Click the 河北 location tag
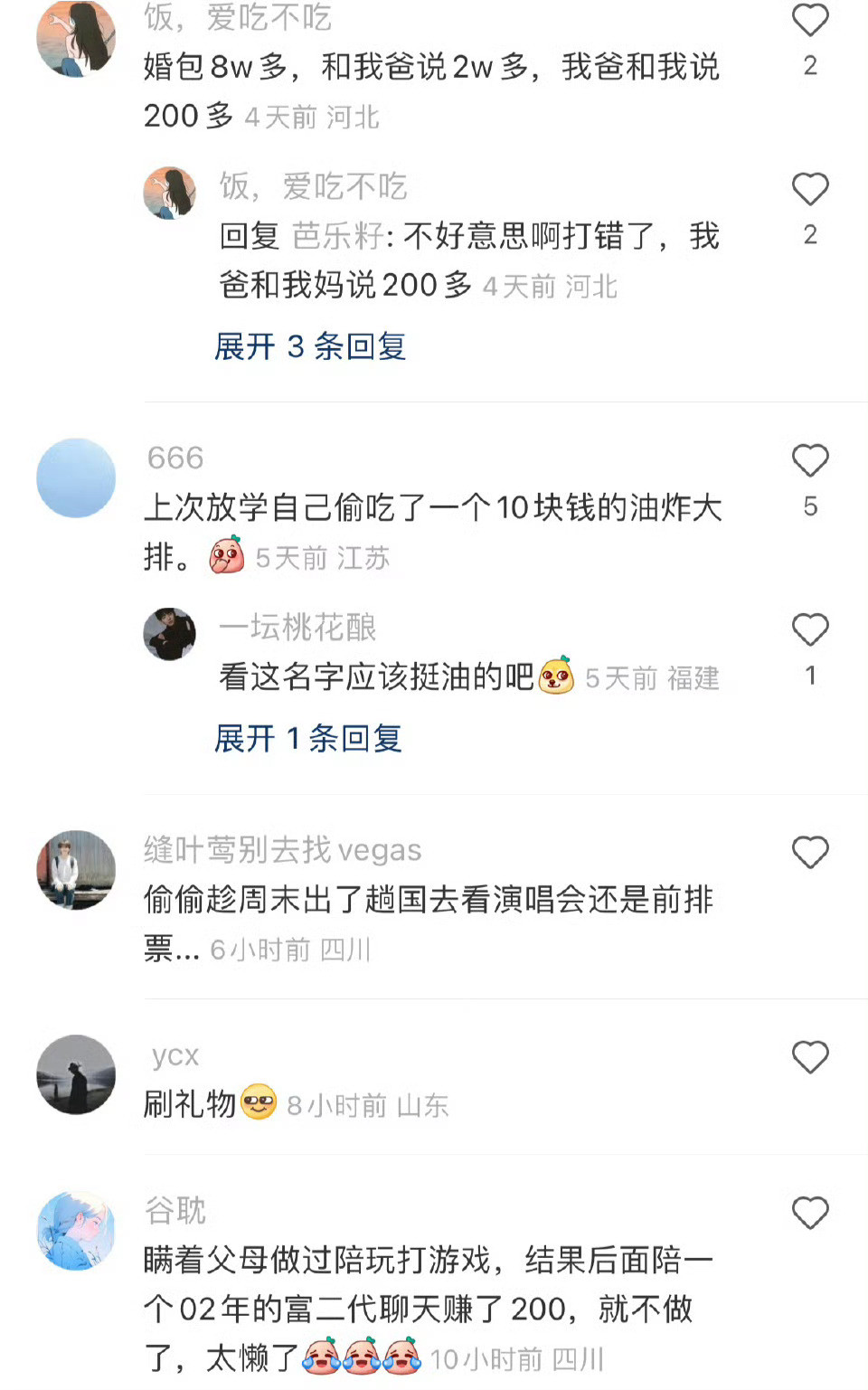This screenshot has height=1390, width=868. (354, 118)
